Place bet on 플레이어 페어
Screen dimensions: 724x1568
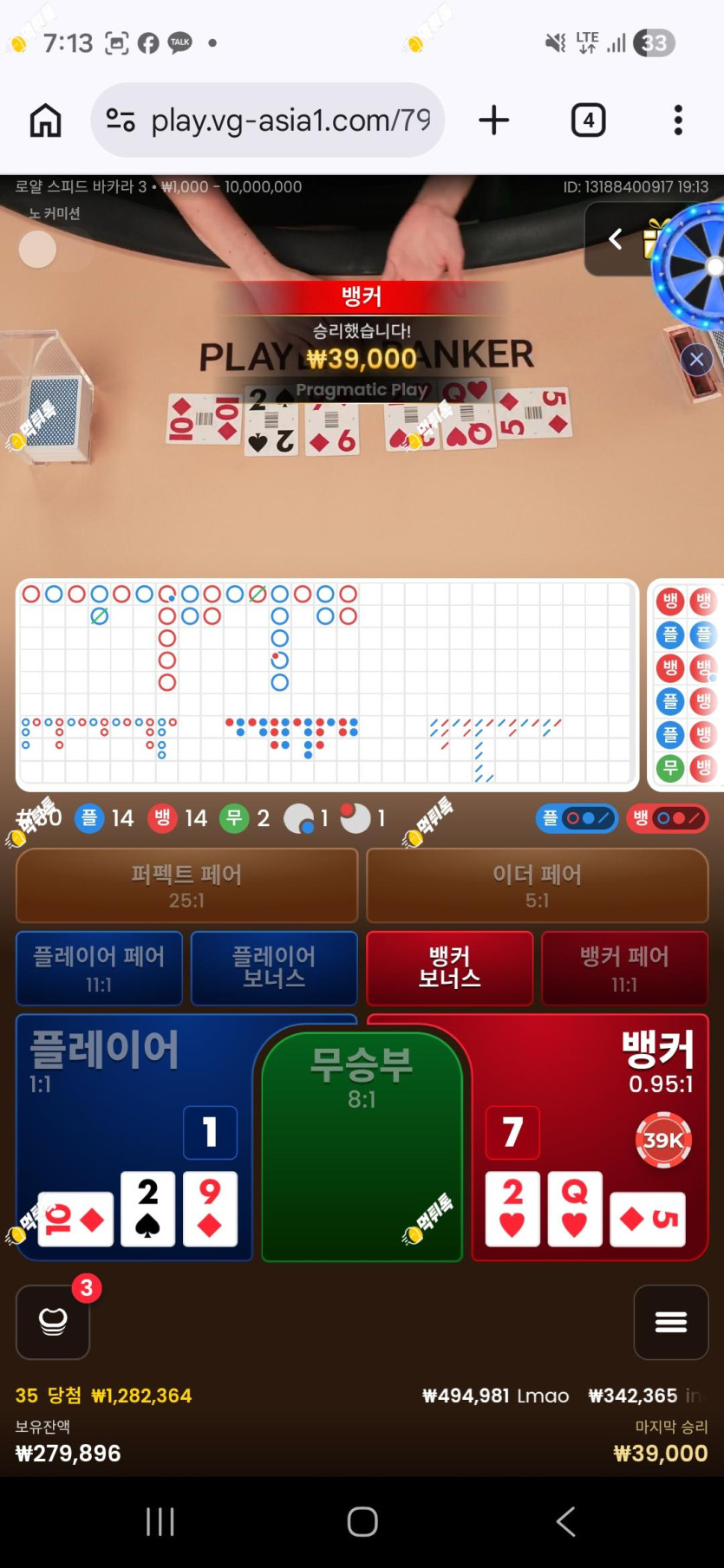100,968
